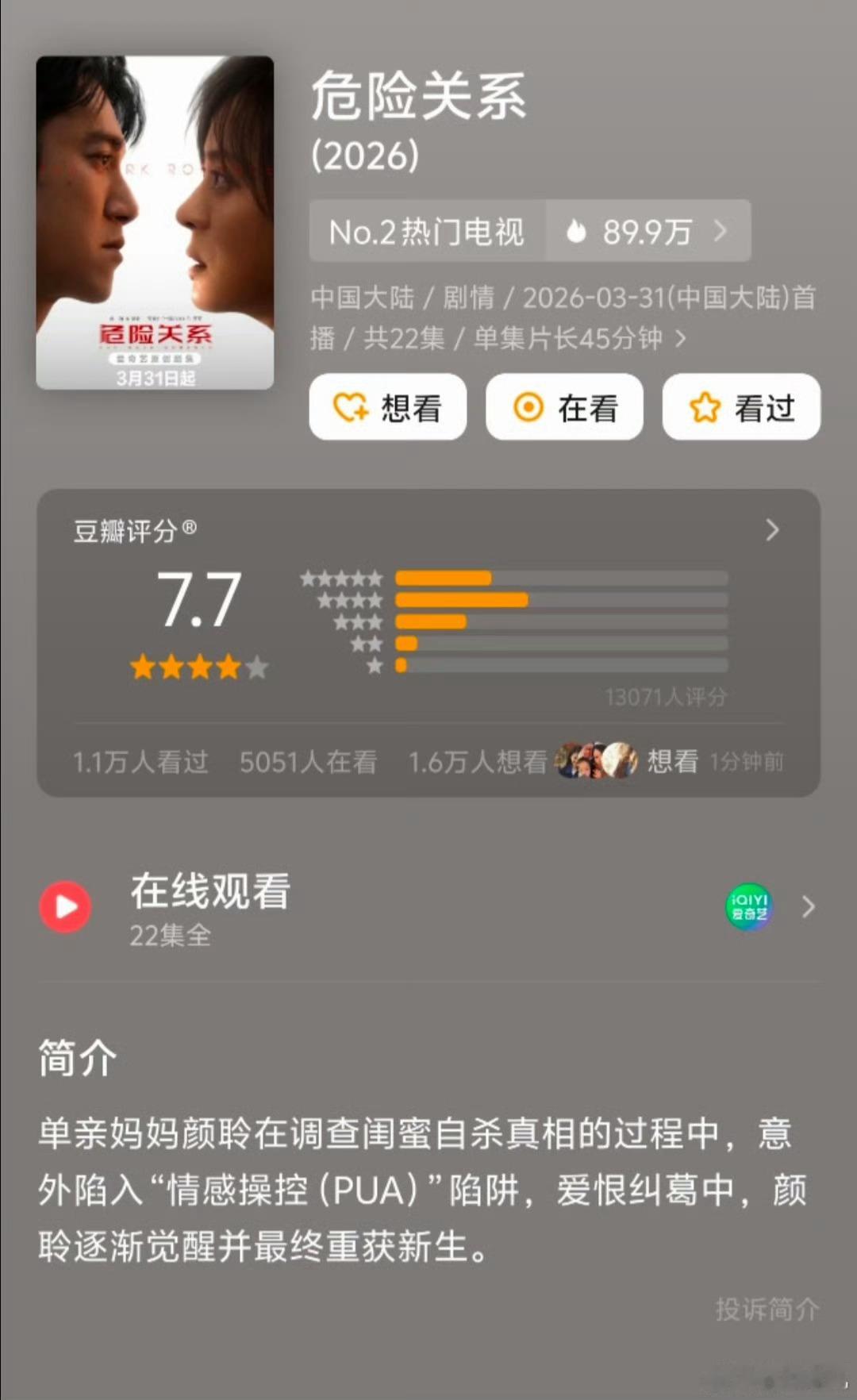Viewport: 857px width, 1400px height.
Task: Open the No.2 热门电视 ranking entry
Action: click(x=426, y=231)
